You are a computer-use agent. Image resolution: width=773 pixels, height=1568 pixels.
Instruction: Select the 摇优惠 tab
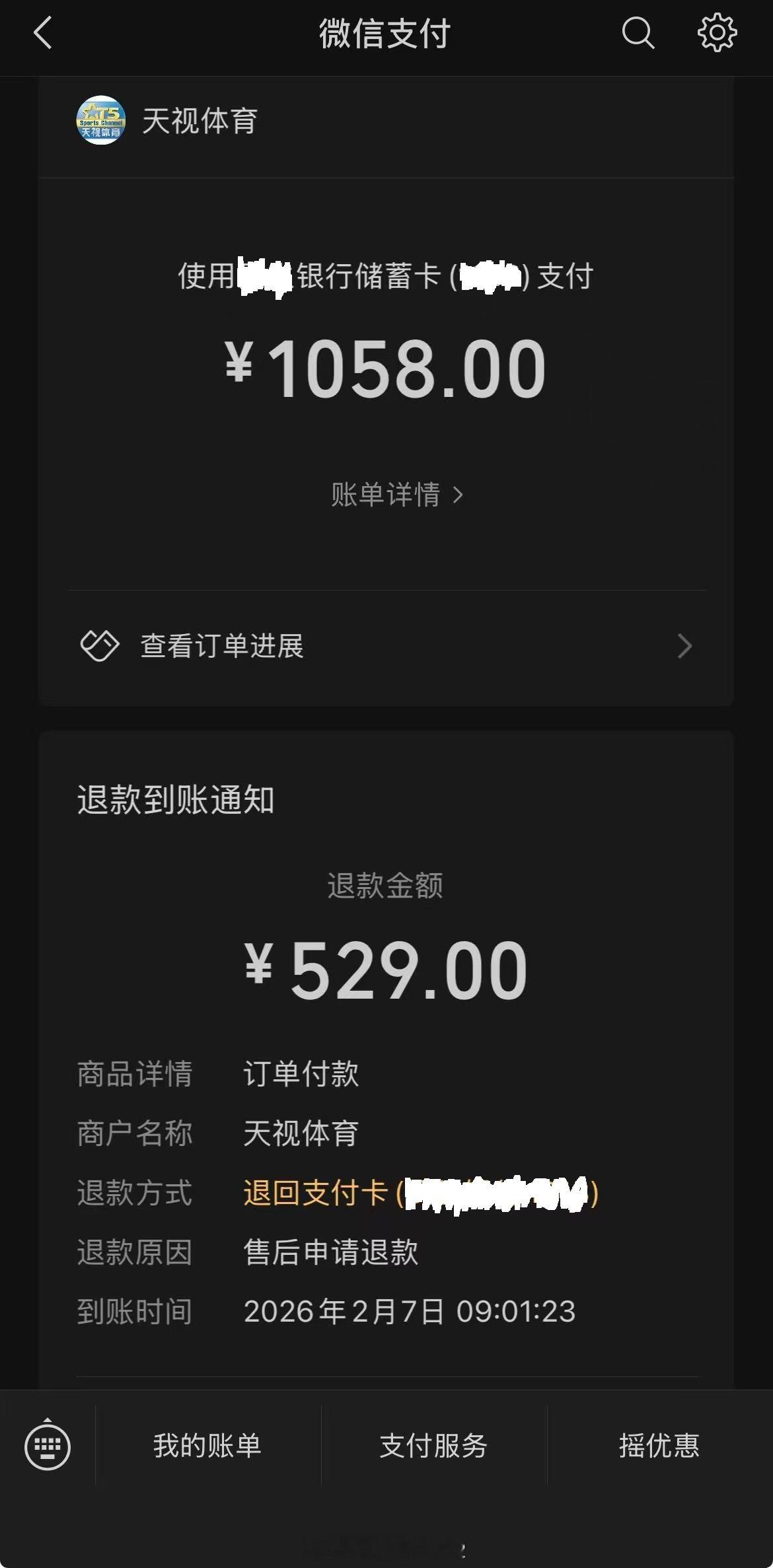coord(659,1446)
